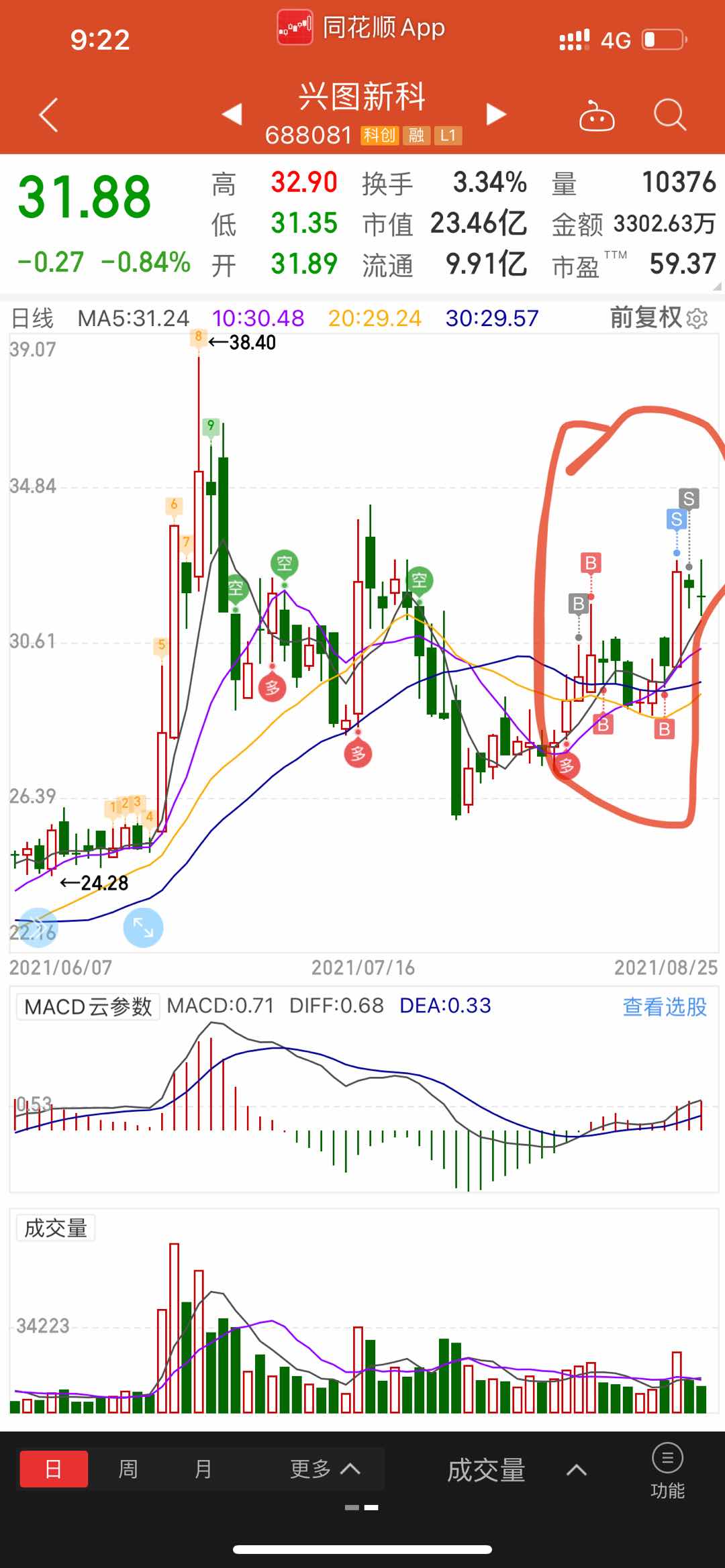Tap the double-arrow chart scroll button
Image resolution: width=725 pixels, height=1568 pixels.
point(37,928)
